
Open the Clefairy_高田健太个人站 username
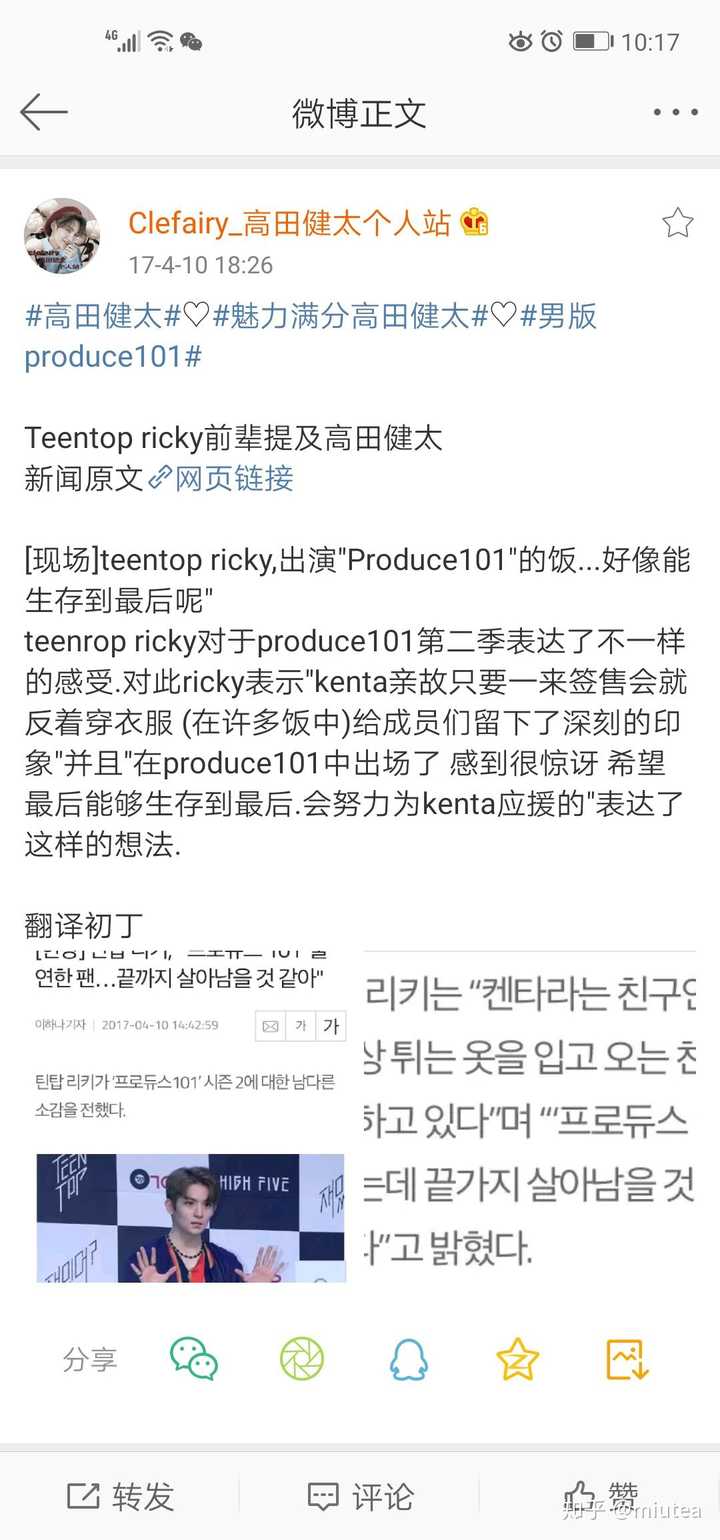pyautogui.click(x=290, y=223)
